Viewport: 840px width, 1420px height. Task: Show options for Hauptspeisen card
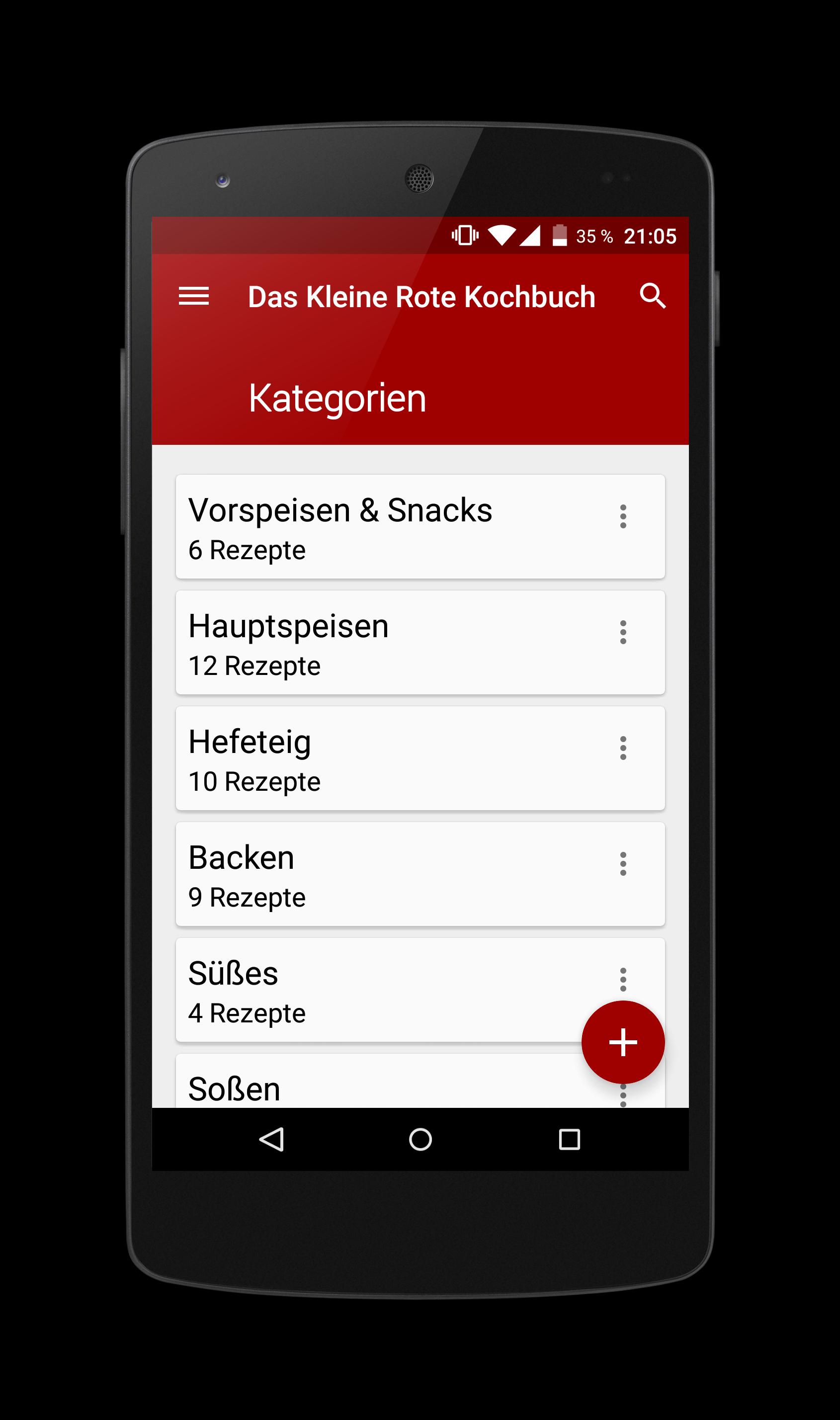pyautogui.click(x=623, y=632)
